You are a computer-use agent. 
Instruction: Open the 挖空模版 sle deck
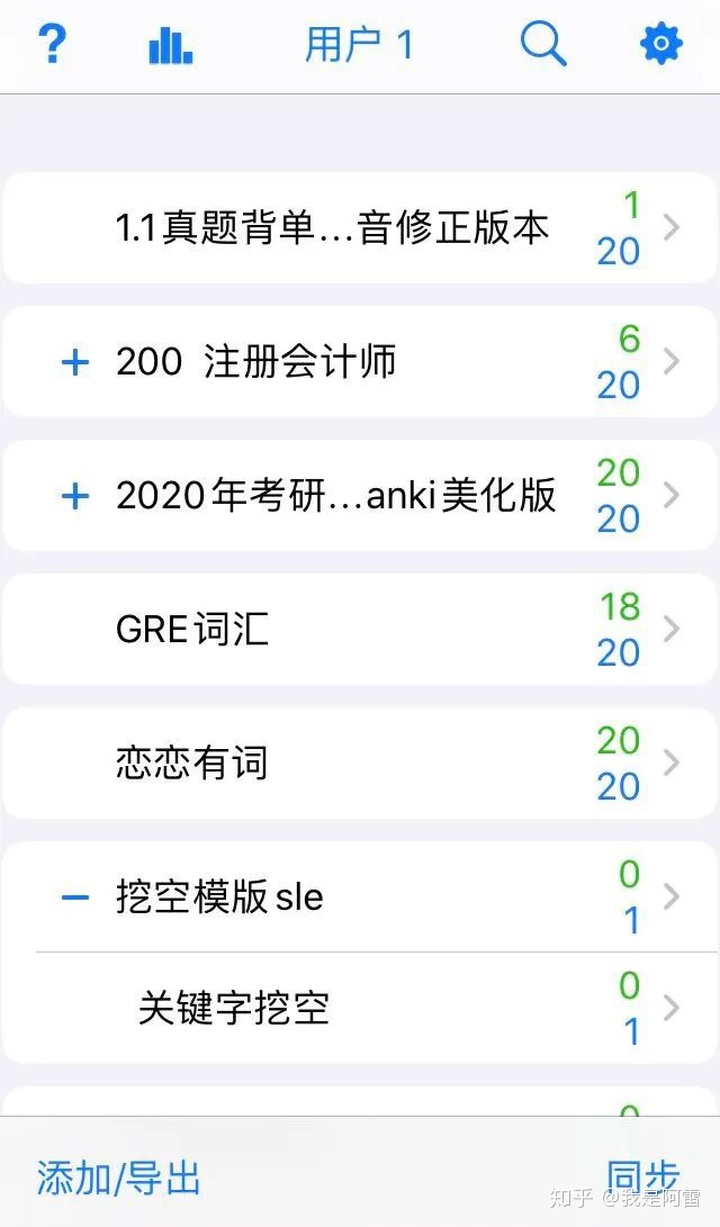(x=220, y=897)
